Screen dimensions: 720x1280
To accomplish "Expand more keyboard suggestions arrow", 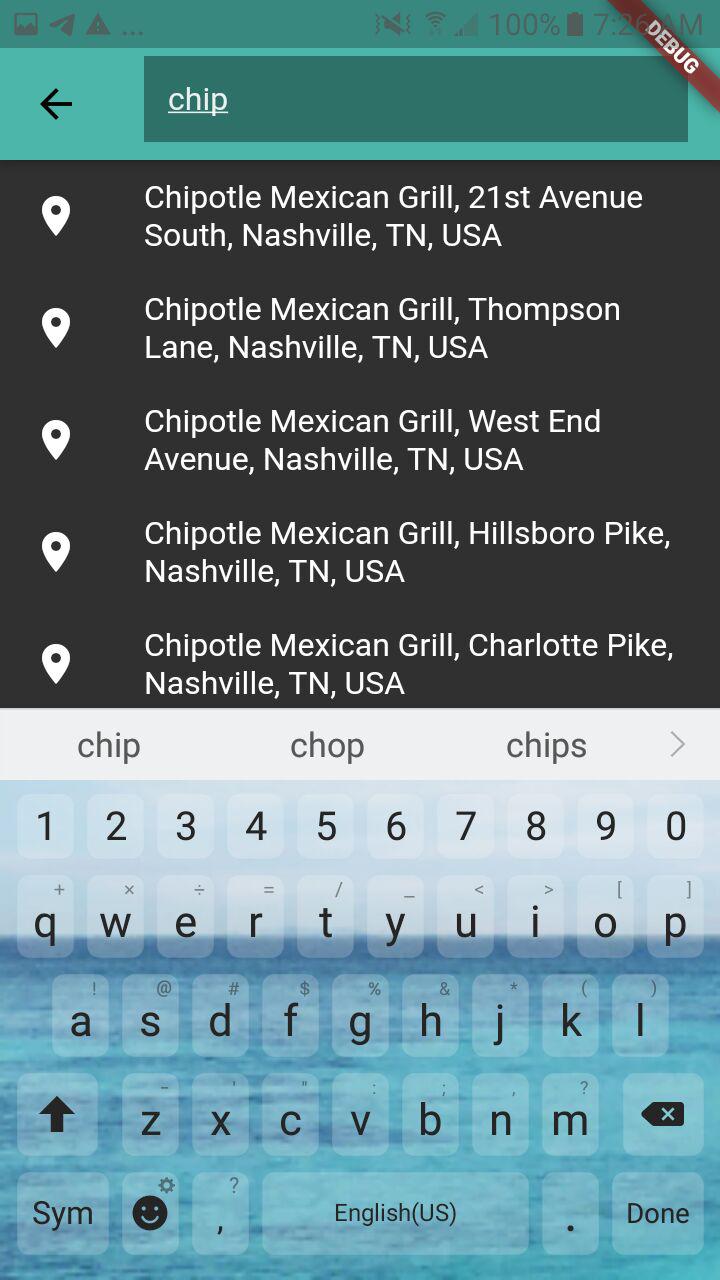I will point(677,744).
